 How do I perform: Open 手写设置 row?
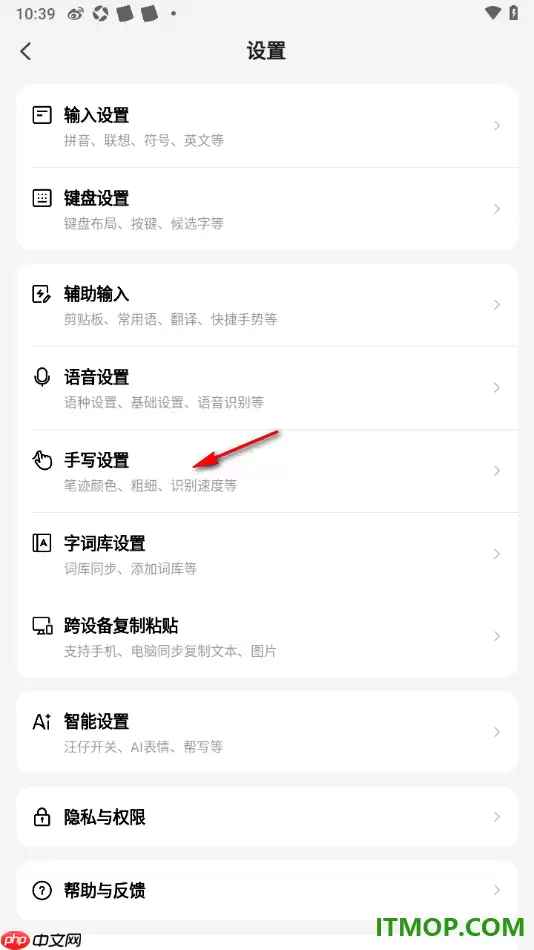coord(267,471)
